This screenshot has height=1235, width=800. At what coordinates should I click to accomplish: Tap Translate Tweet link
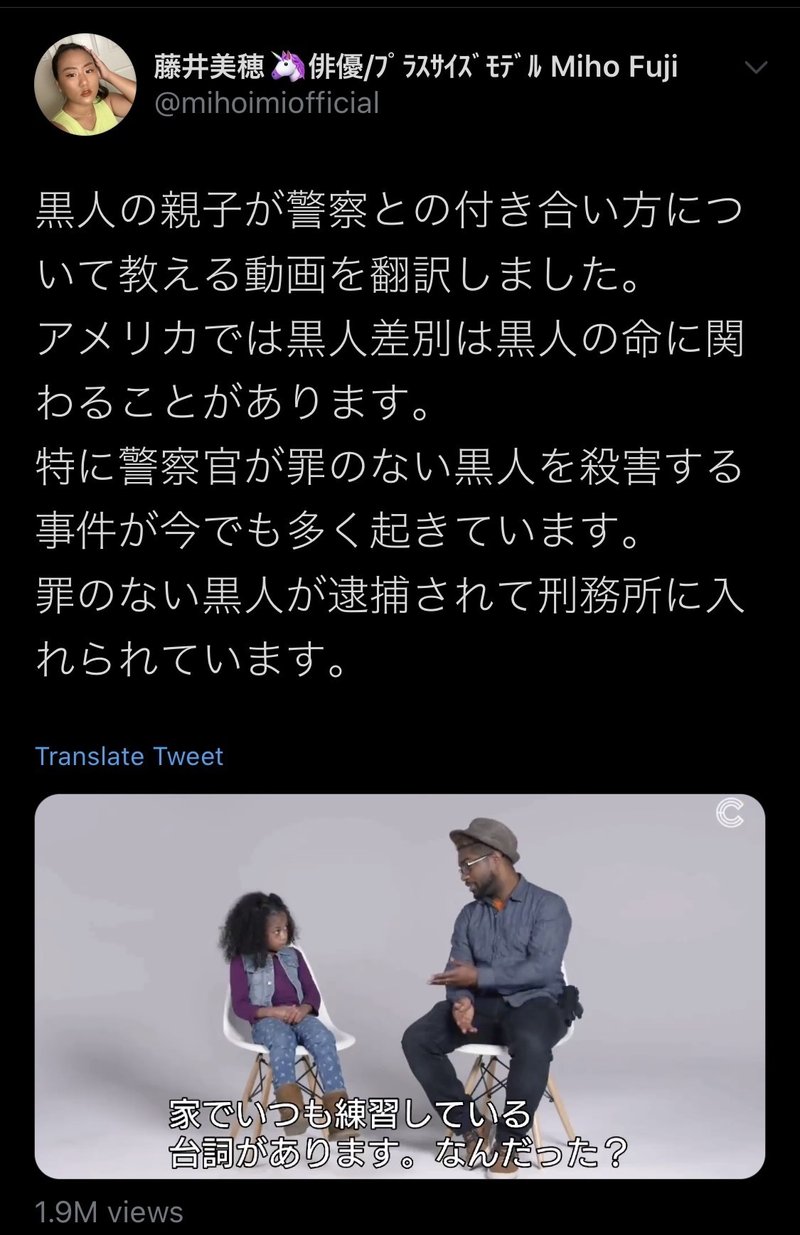pyautogui.click(x=129, y=755)
